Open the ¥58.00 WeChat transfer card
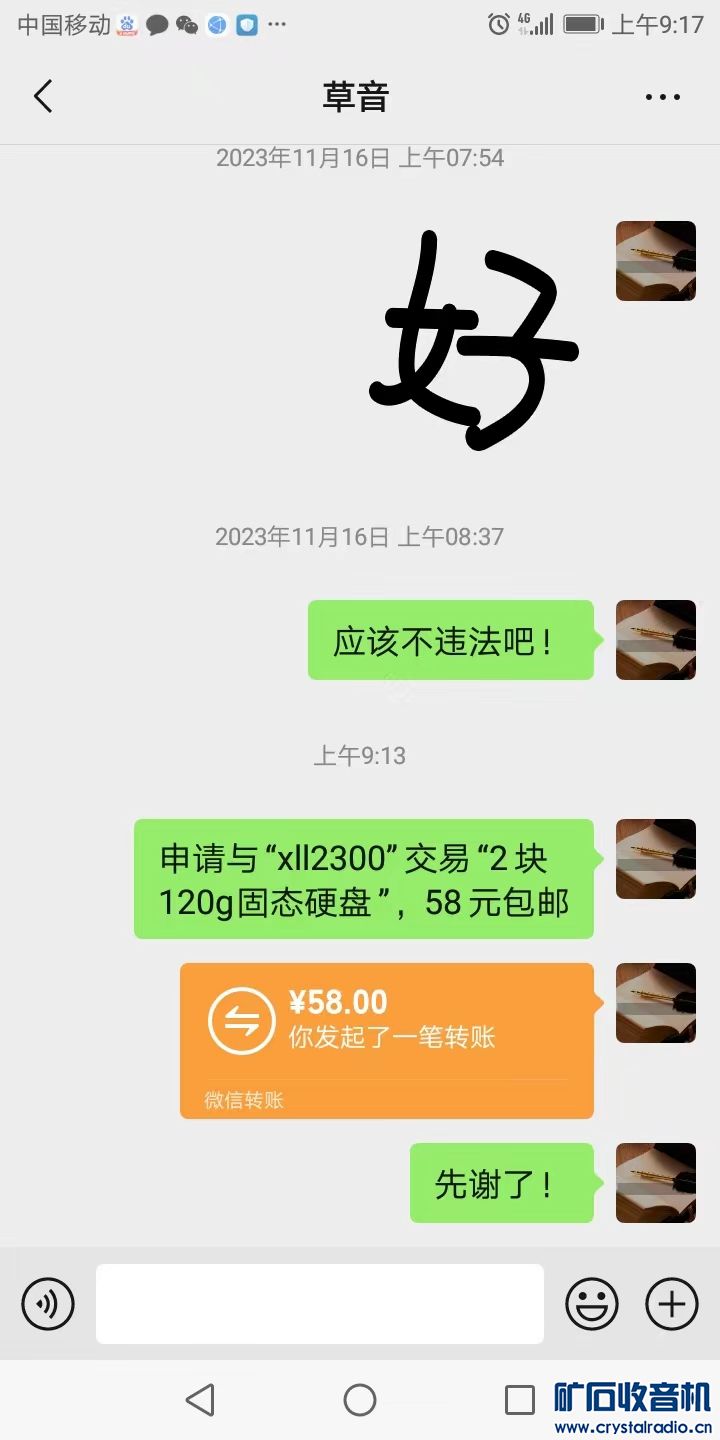 tap(387, 1040)
